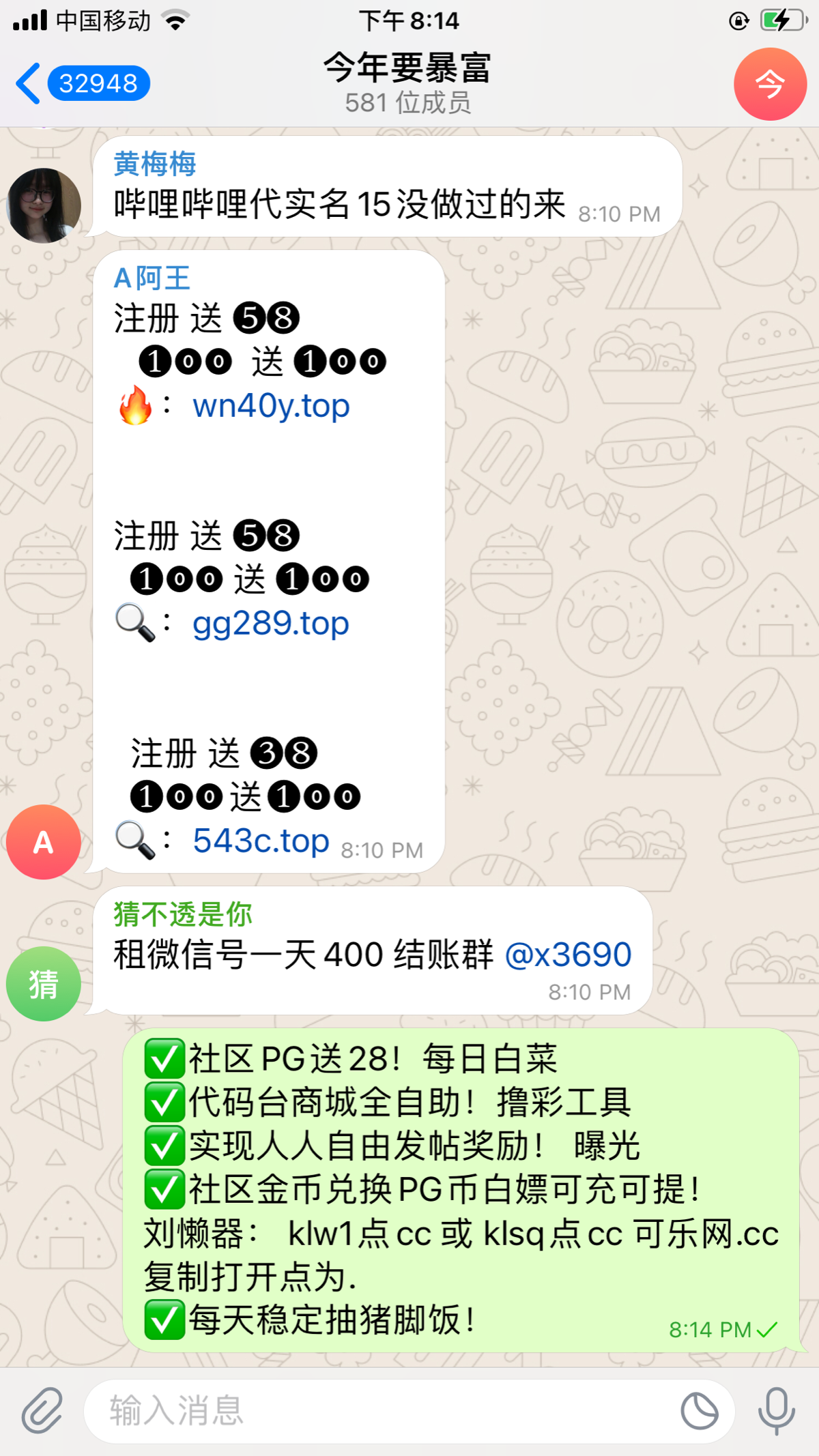Image resolution: width=819 pixels, height=1456 pixels.
Task: Open the green 猜 avatar
Action: point(43,982)
